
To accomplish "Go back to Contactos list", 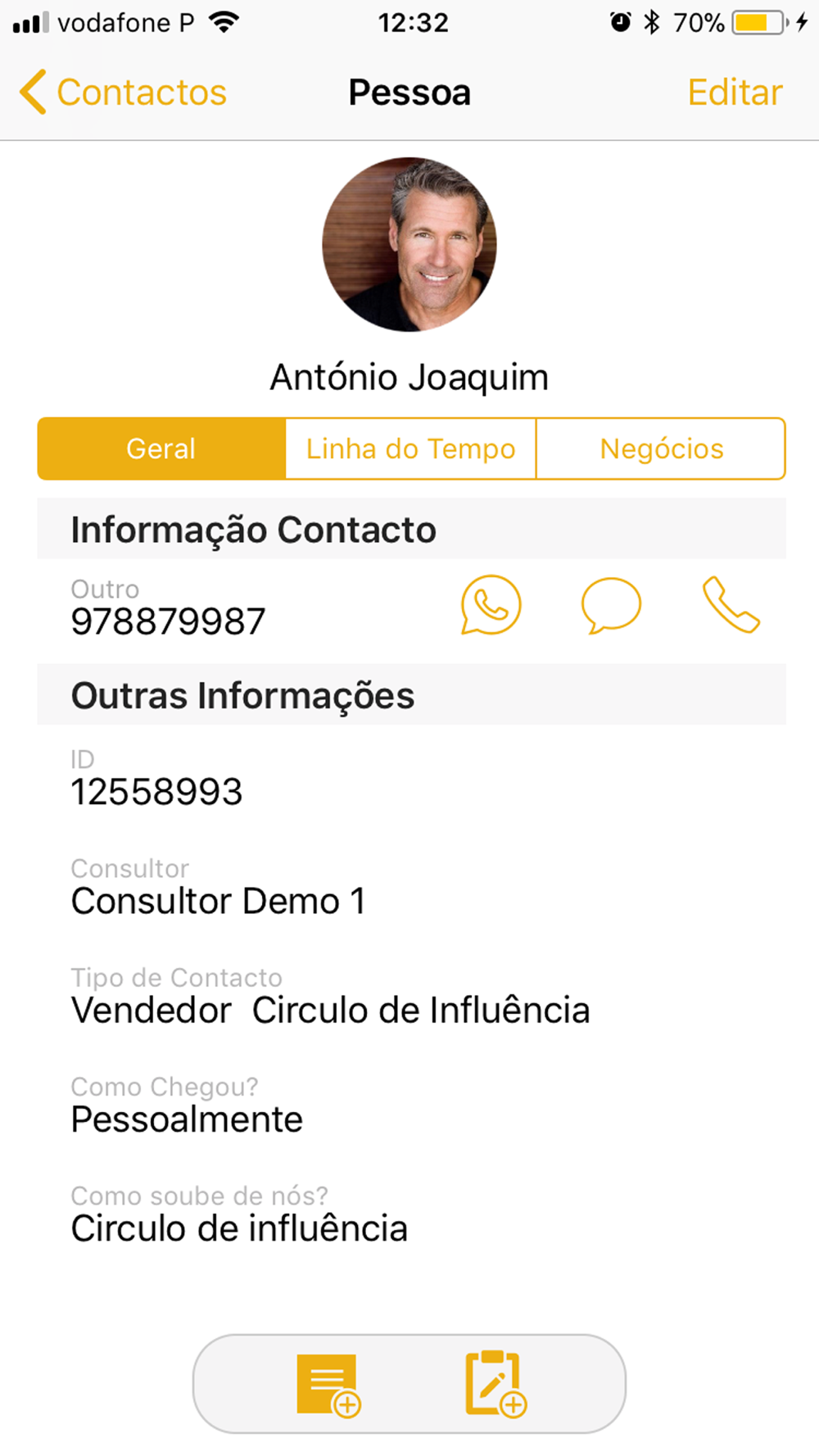I will tap(123, 93).
